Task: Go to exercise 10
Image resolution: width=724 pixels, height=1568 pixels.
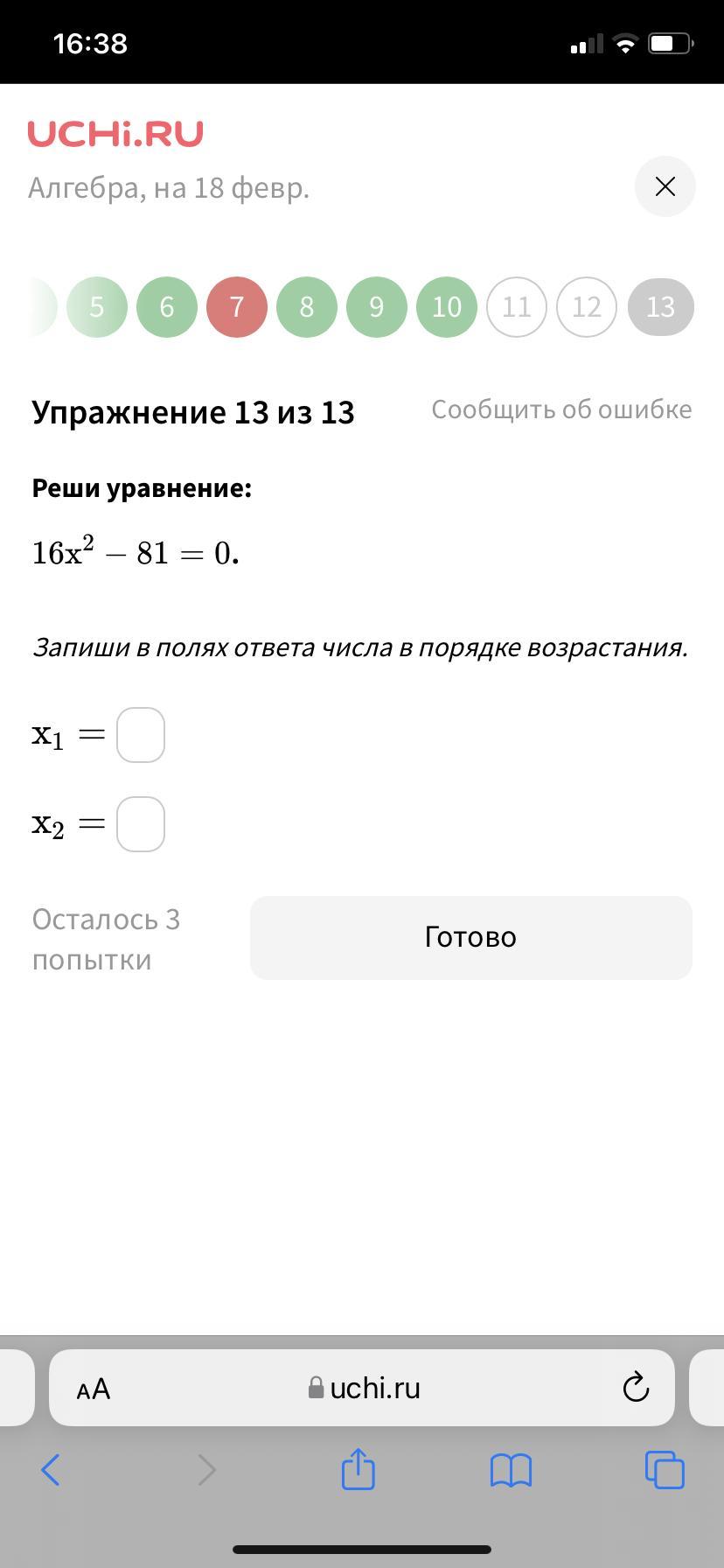Action: click(447, 307)
